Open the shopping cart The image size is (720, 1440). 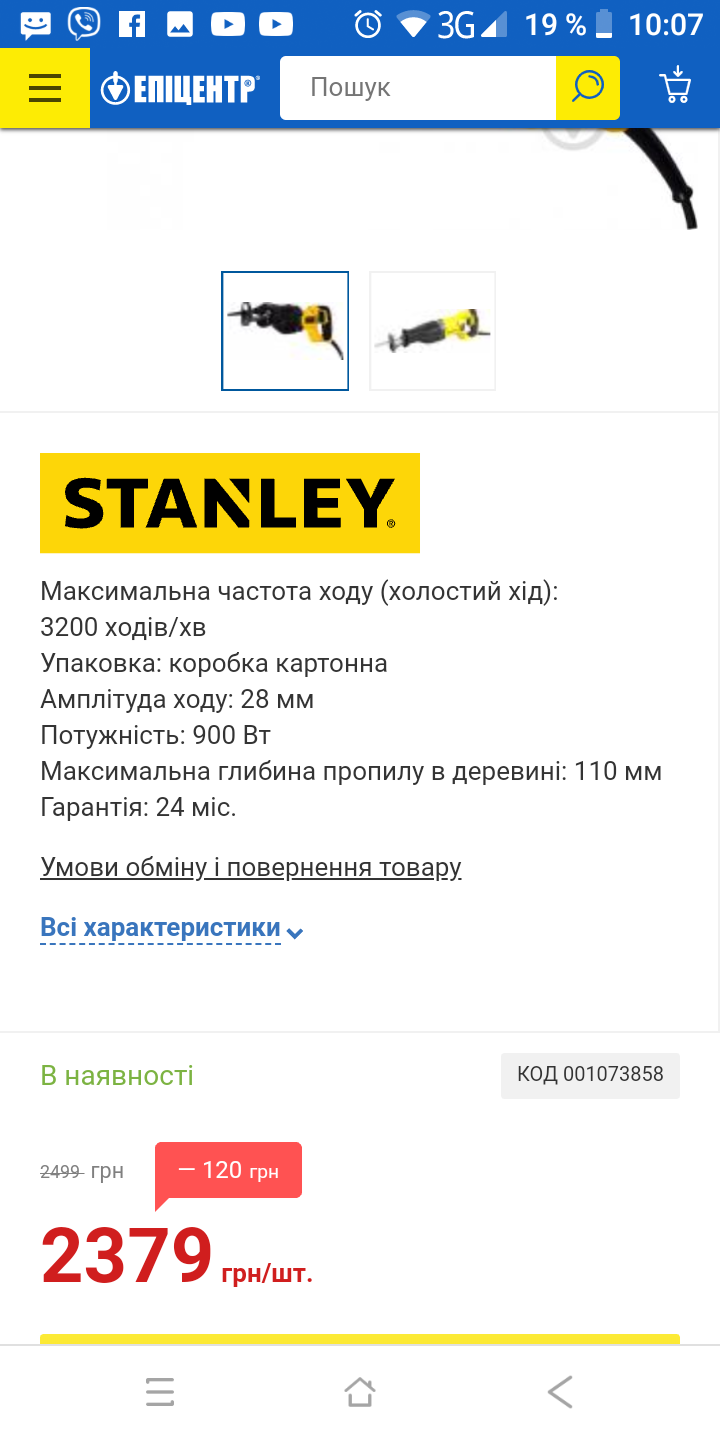coord(676,86)
